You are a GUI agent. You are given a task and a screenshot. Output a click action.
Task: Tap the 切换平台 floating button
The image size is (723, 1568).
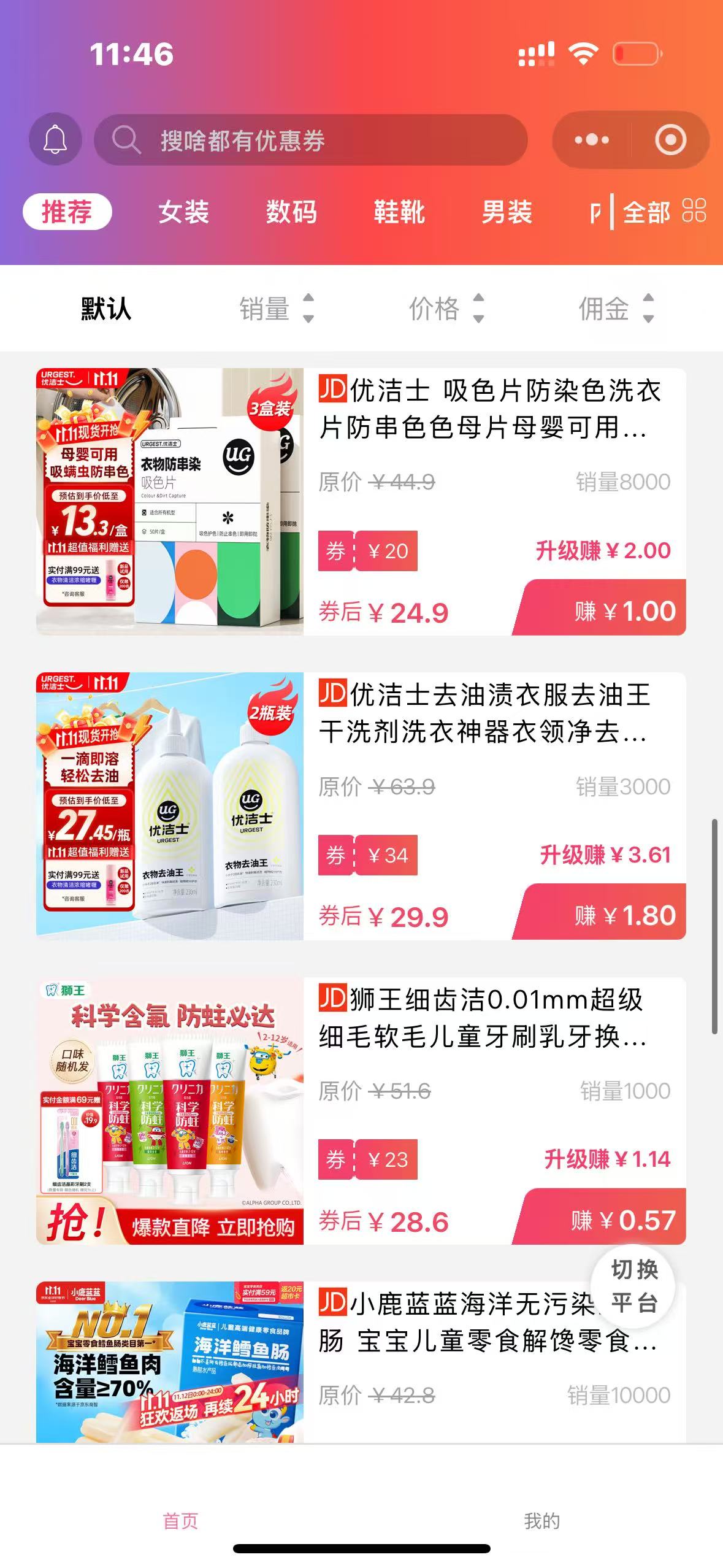(x=633, y=1286)
